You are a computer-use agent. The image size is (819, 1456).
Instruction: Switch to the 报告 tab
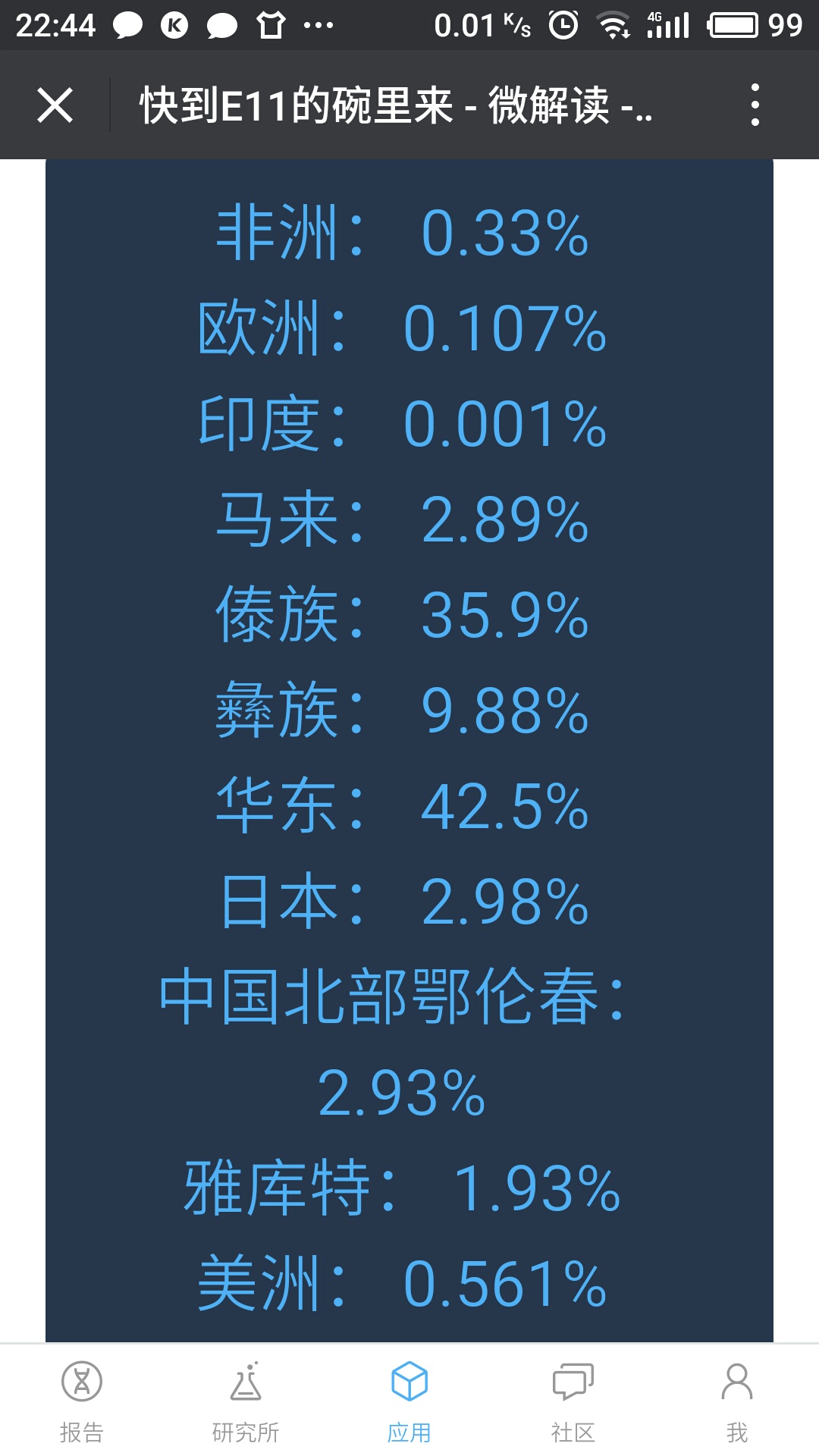click(82, 1401)
